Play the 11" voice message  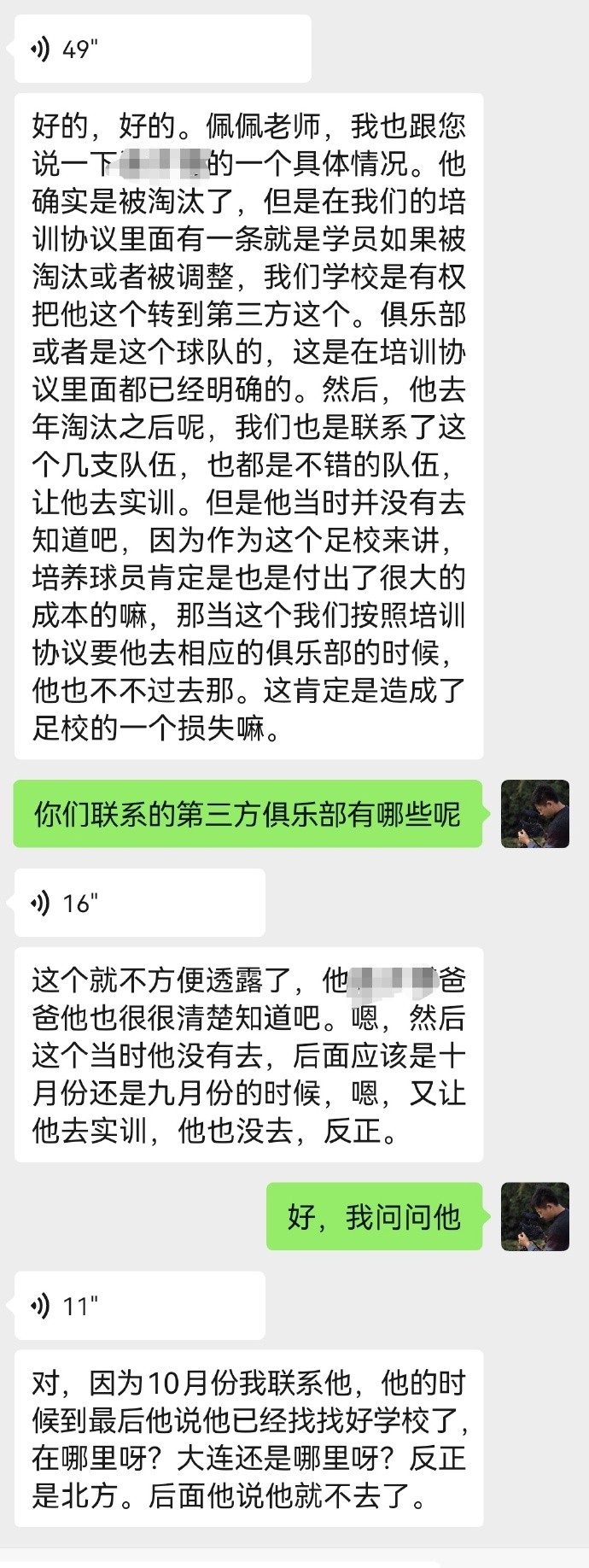click(x=140, y=1306)
